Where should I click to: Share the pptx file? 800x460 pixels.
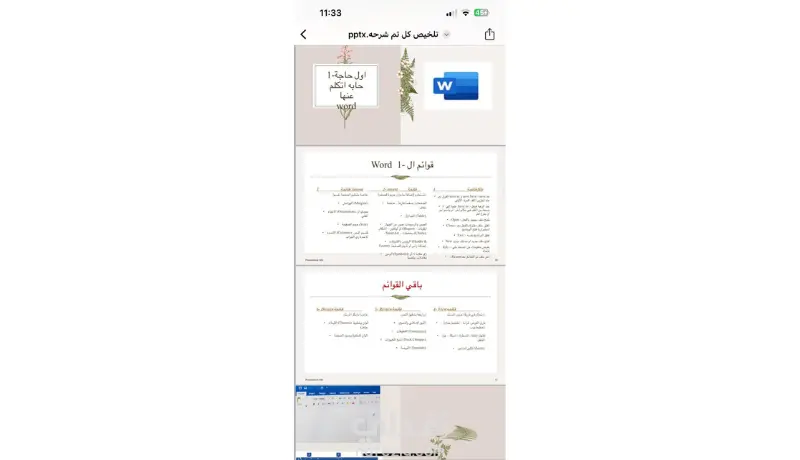point(489,34)
